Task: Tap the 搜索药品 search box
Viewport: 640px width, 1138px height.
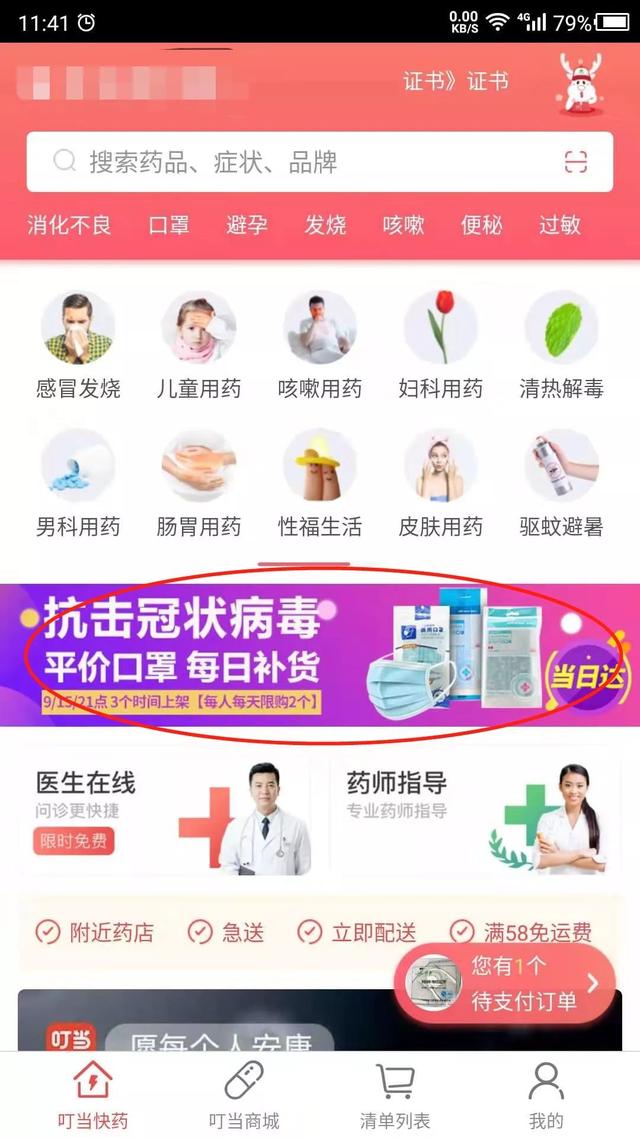Action: (300, 162)
